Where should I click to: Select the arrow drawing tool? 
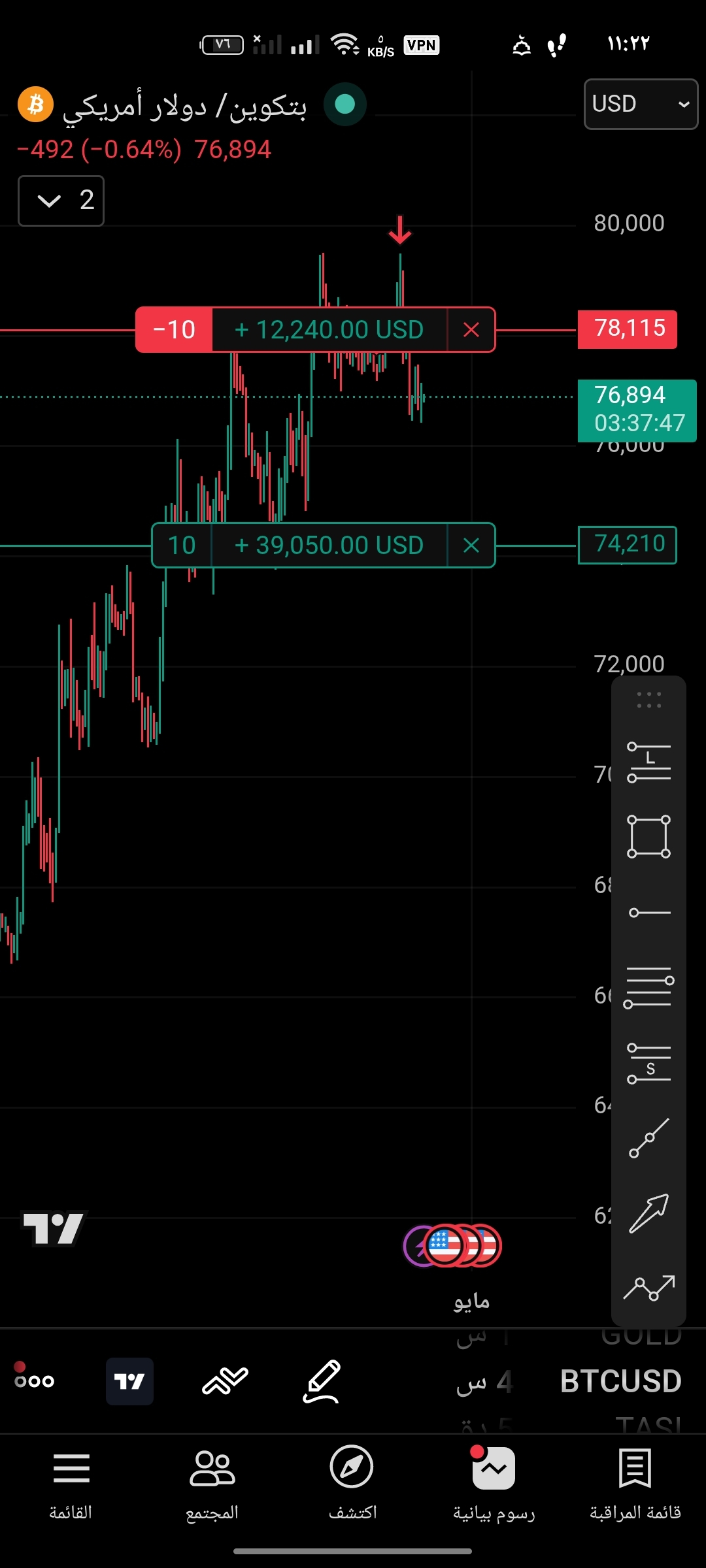tap(648, 1213)
